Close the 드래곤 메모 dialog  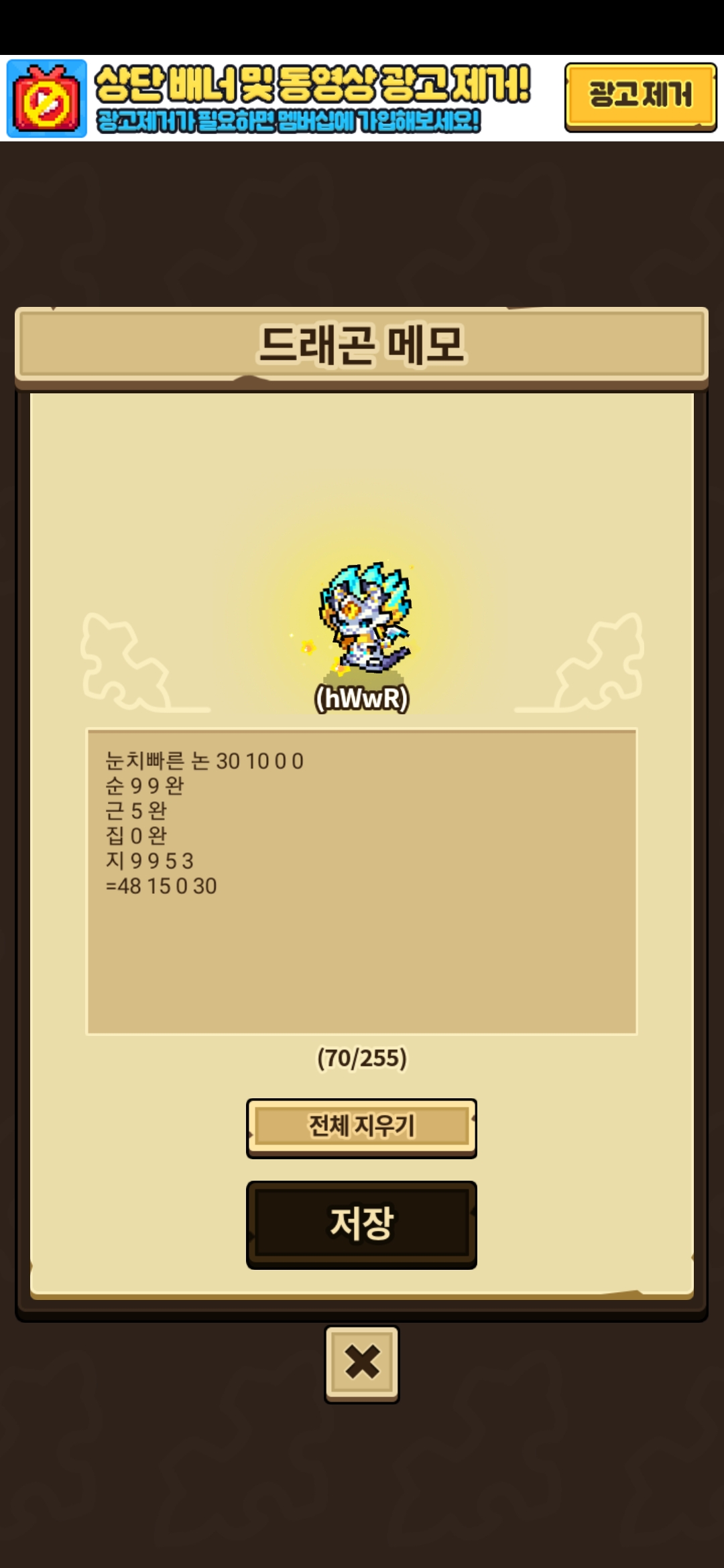[x=361, y=1363]
